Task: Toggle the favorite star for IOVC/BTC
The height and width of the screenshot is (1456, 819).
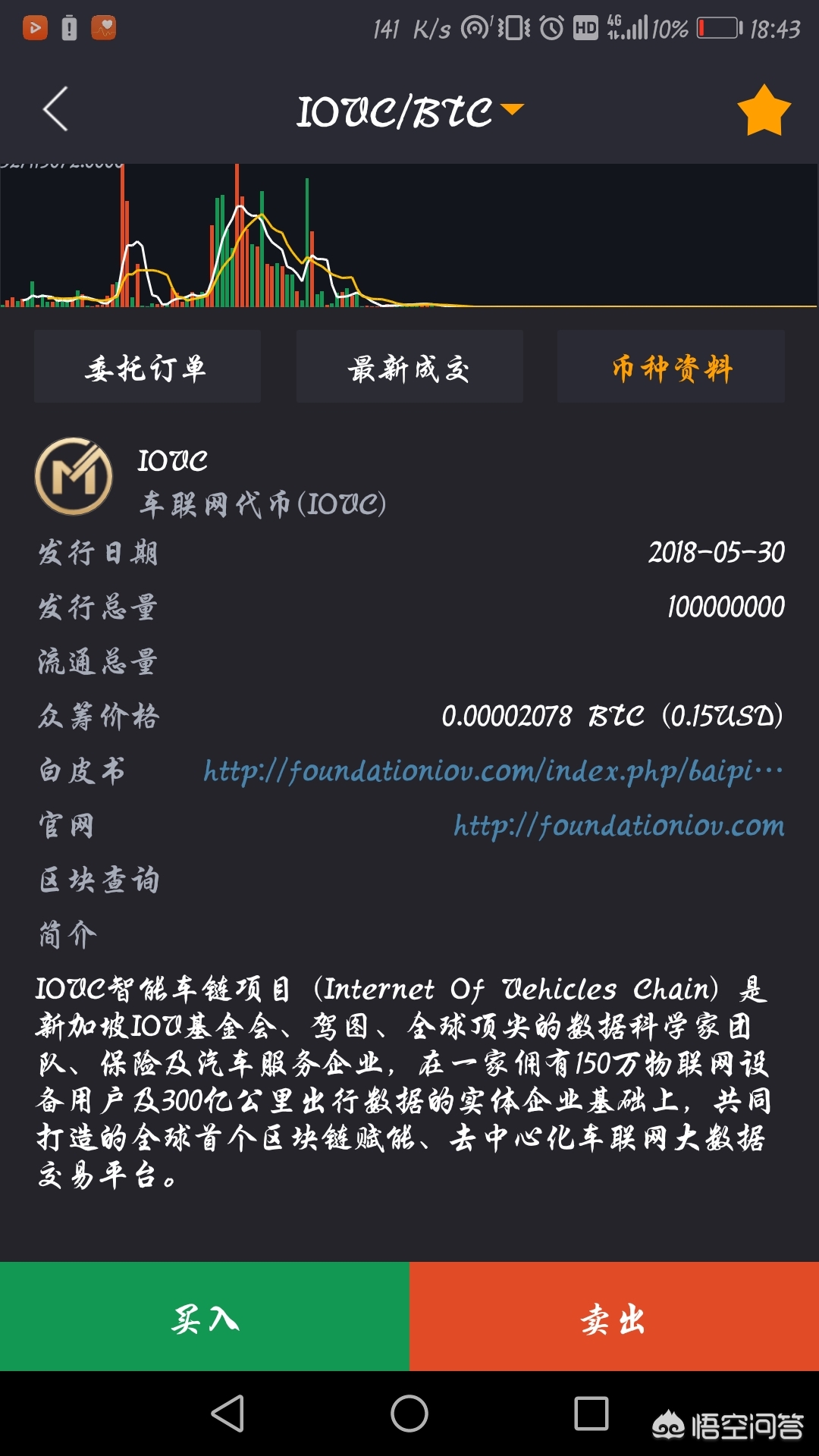Action: coord(764,111)
